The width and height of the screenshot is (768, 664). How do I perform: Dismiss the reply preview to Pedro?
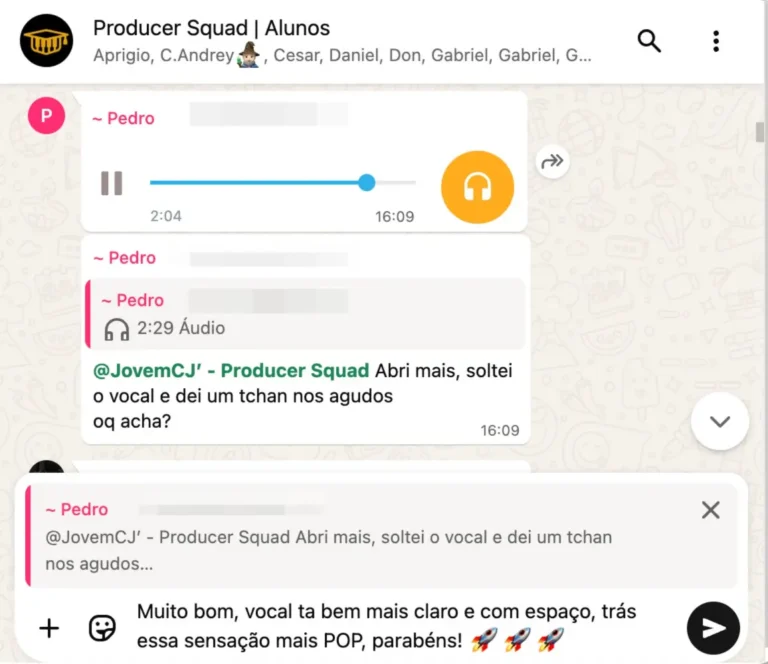710,510
